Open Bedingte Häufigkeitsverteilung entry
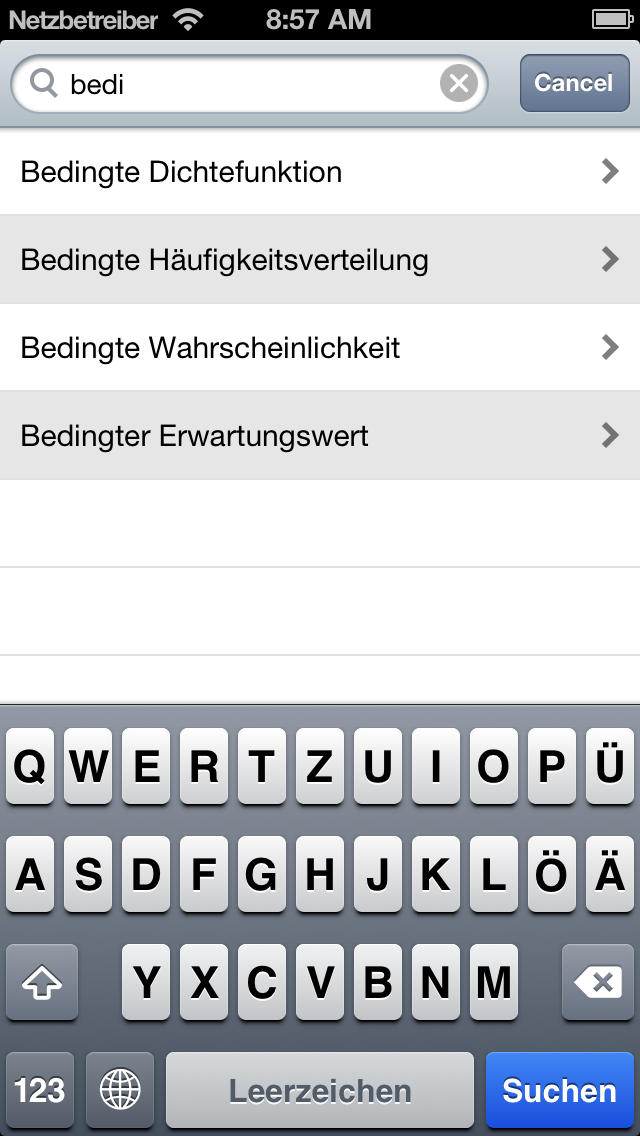Screen dimensions: 640x1136 click(320, 259)
